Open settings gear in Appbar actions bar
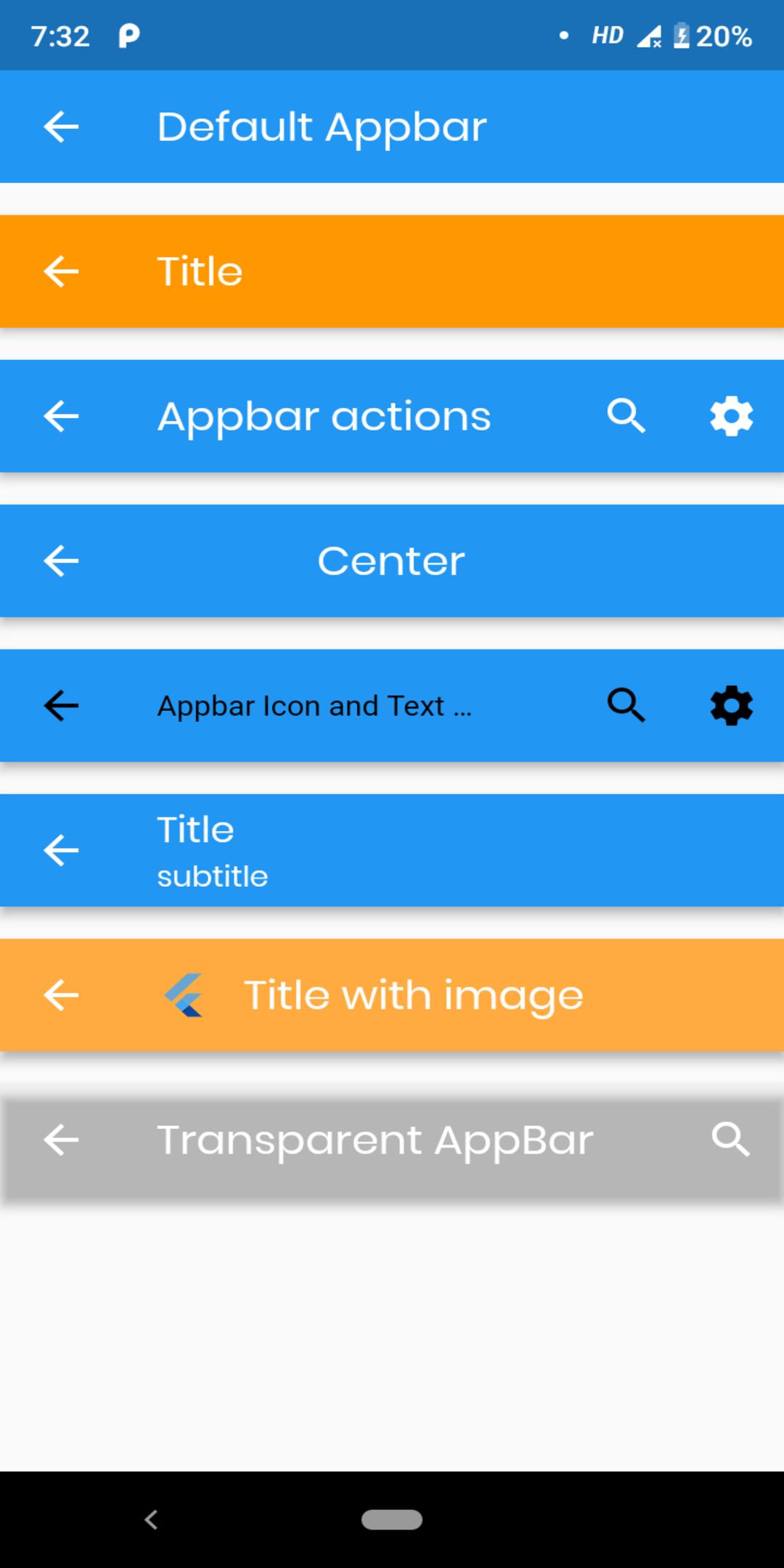 coord(731,416)
